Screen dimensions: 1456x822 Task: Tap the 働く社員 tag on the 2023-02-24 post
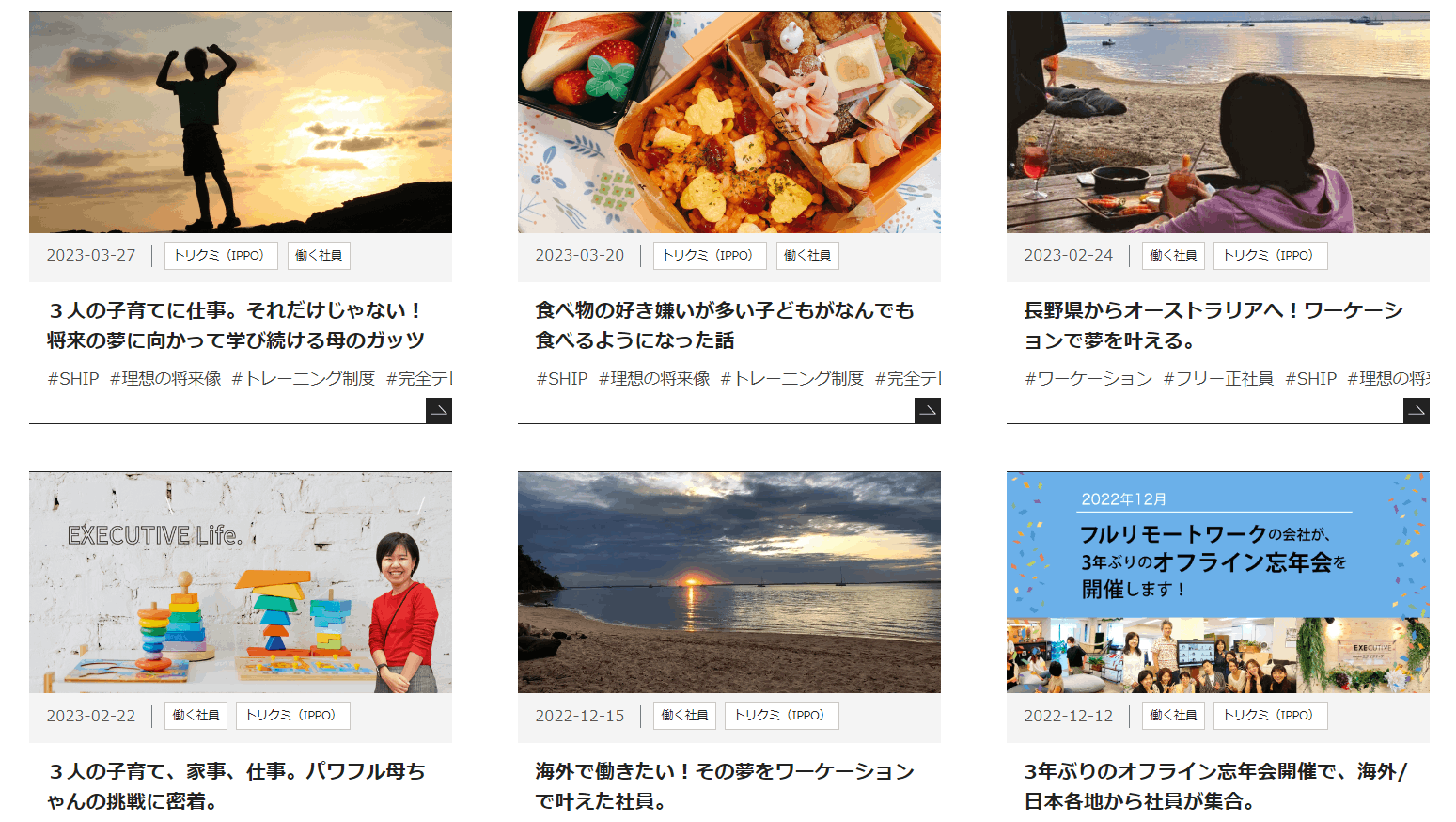1173,256
